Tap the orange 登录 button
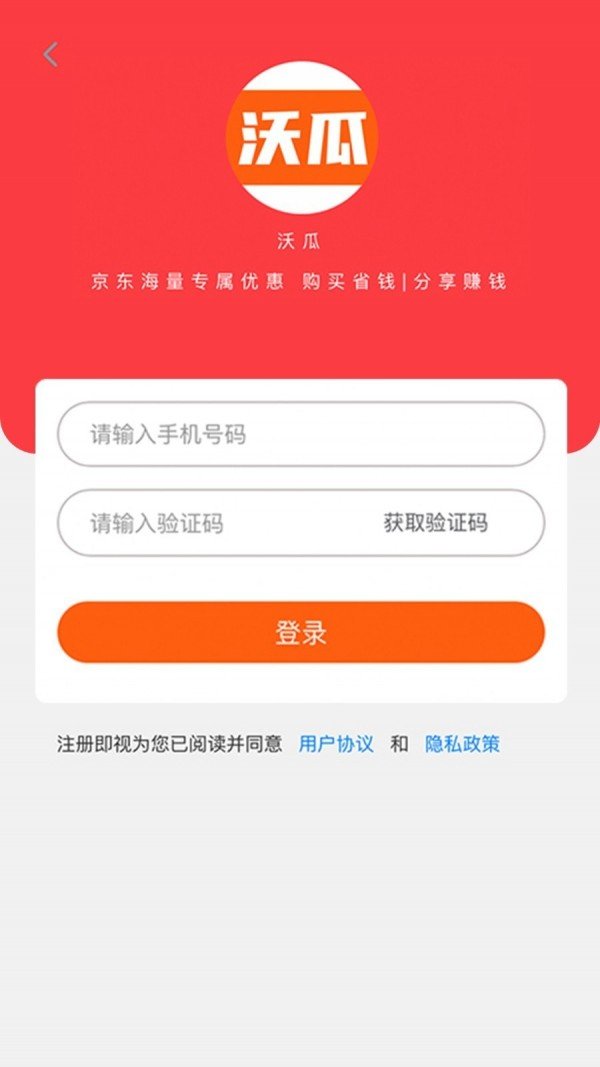 tap(300, 632)
